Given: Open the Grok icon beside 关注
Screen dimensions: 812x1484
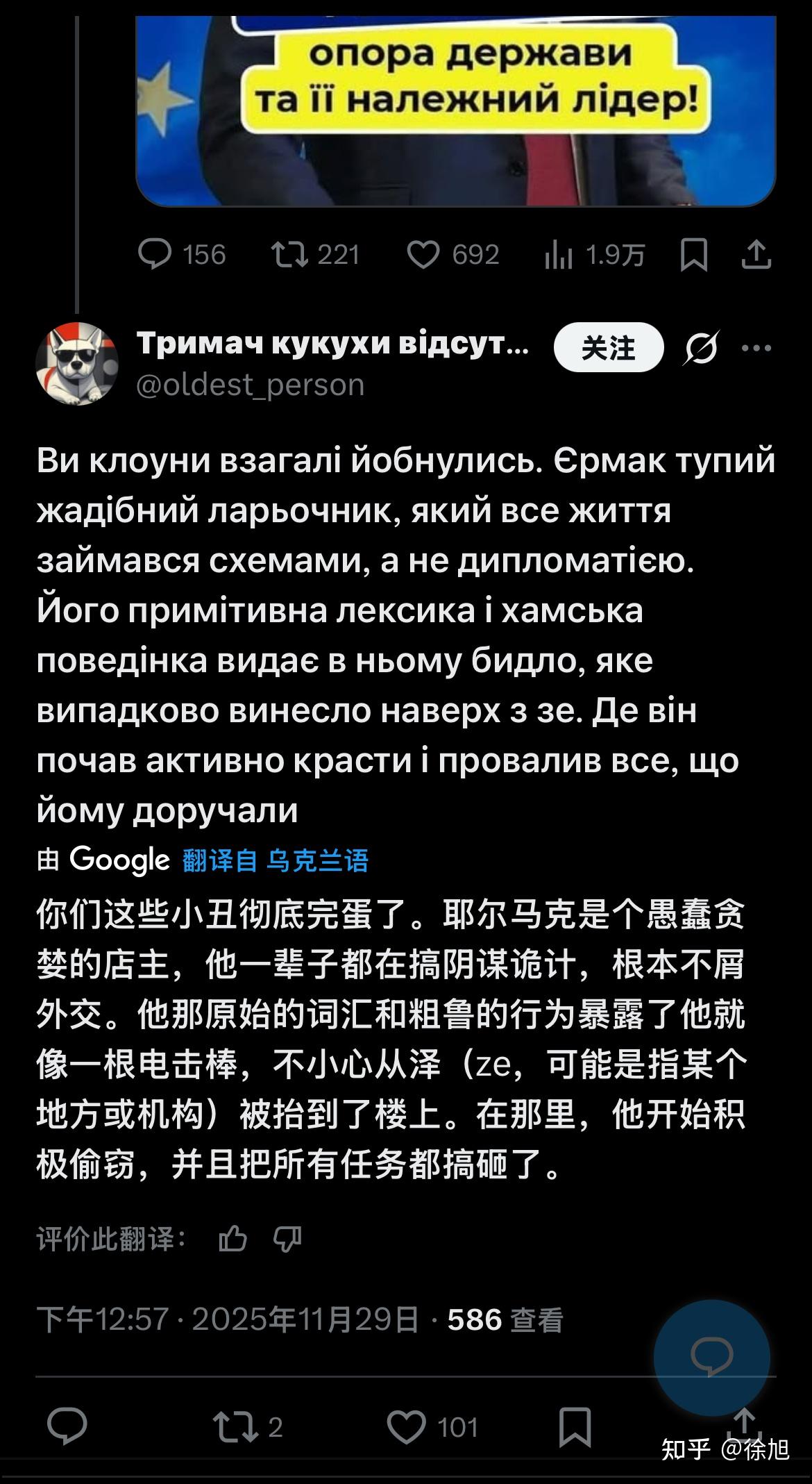Looking at the screenshot, I should coord(700,347).
